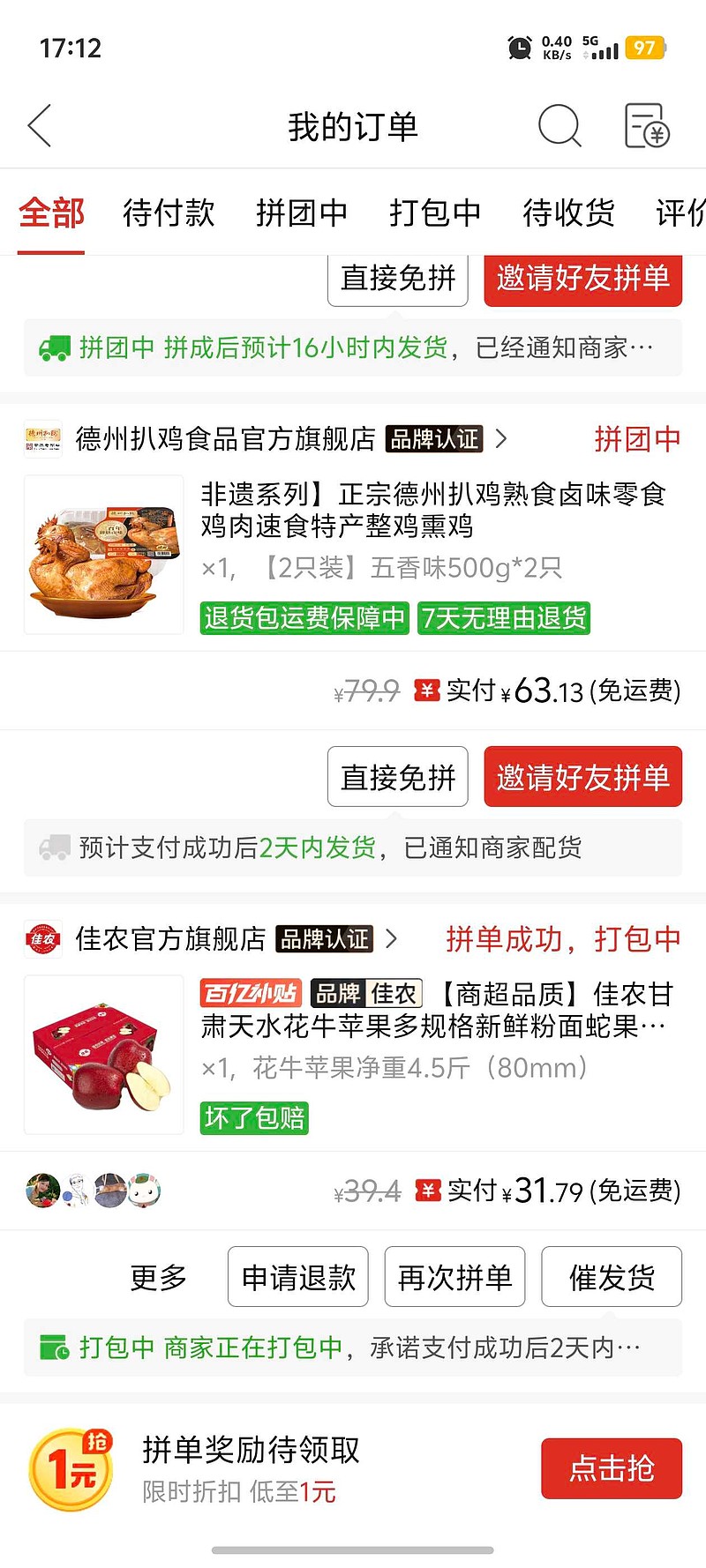Switch to the 待付款 tab

(169, 213)
